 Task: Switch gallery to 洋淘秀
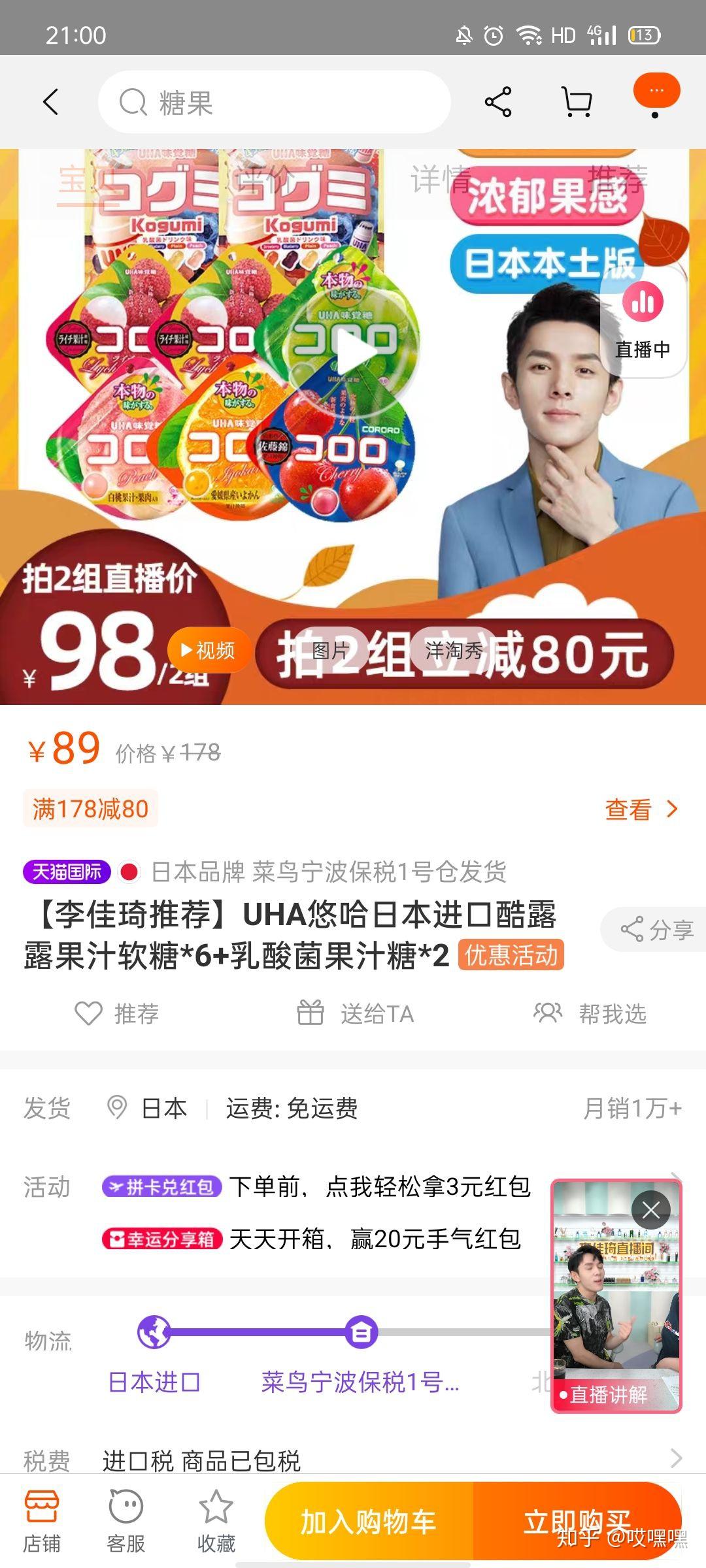tap(454, 650)
